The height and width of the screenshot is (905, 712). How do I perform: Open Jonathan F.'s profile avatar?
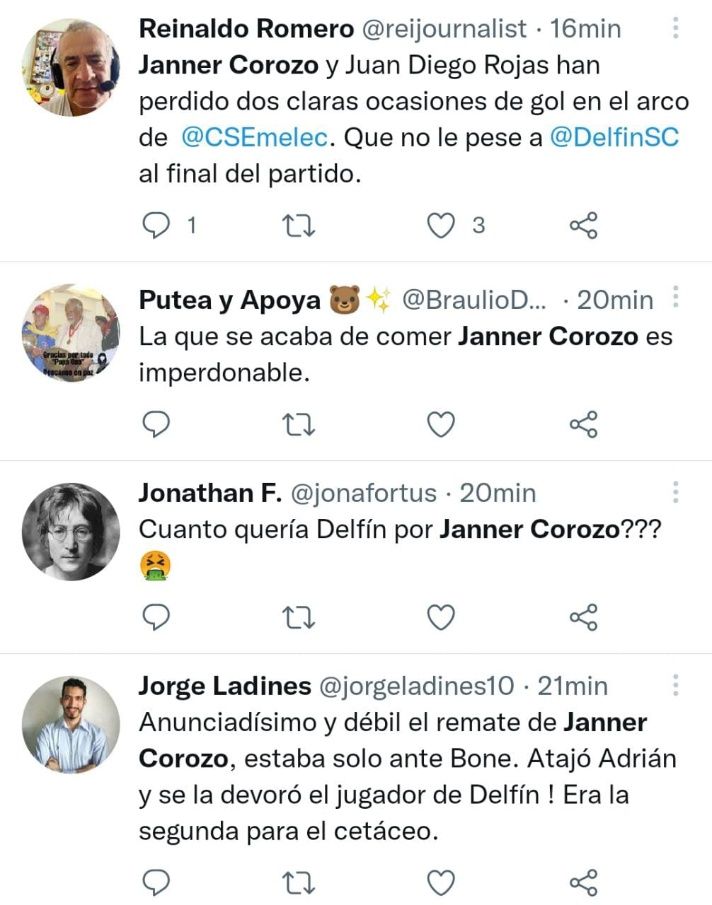point(70,530)
